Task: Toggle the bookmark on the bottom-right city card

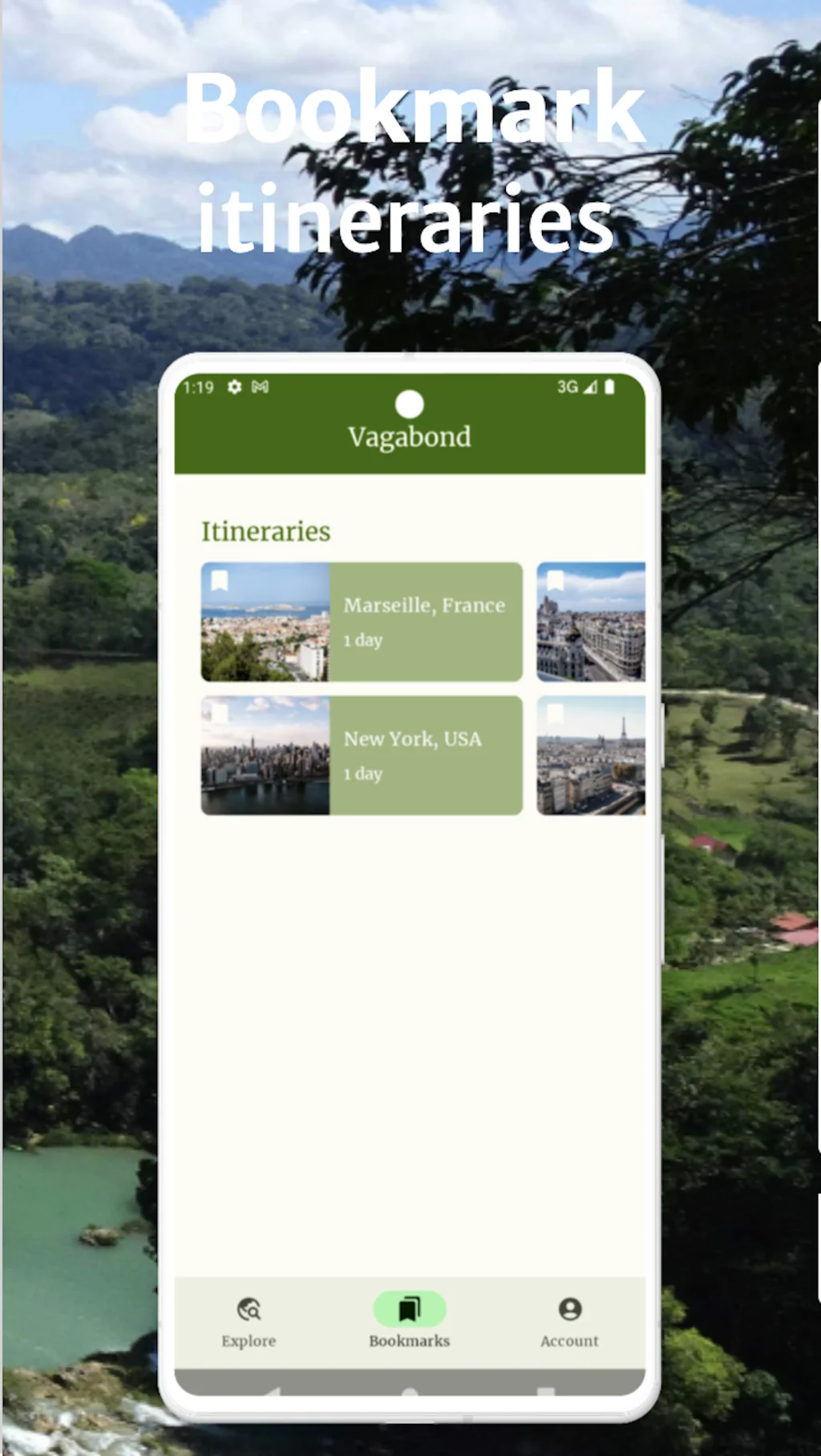Action: [554, 714]
